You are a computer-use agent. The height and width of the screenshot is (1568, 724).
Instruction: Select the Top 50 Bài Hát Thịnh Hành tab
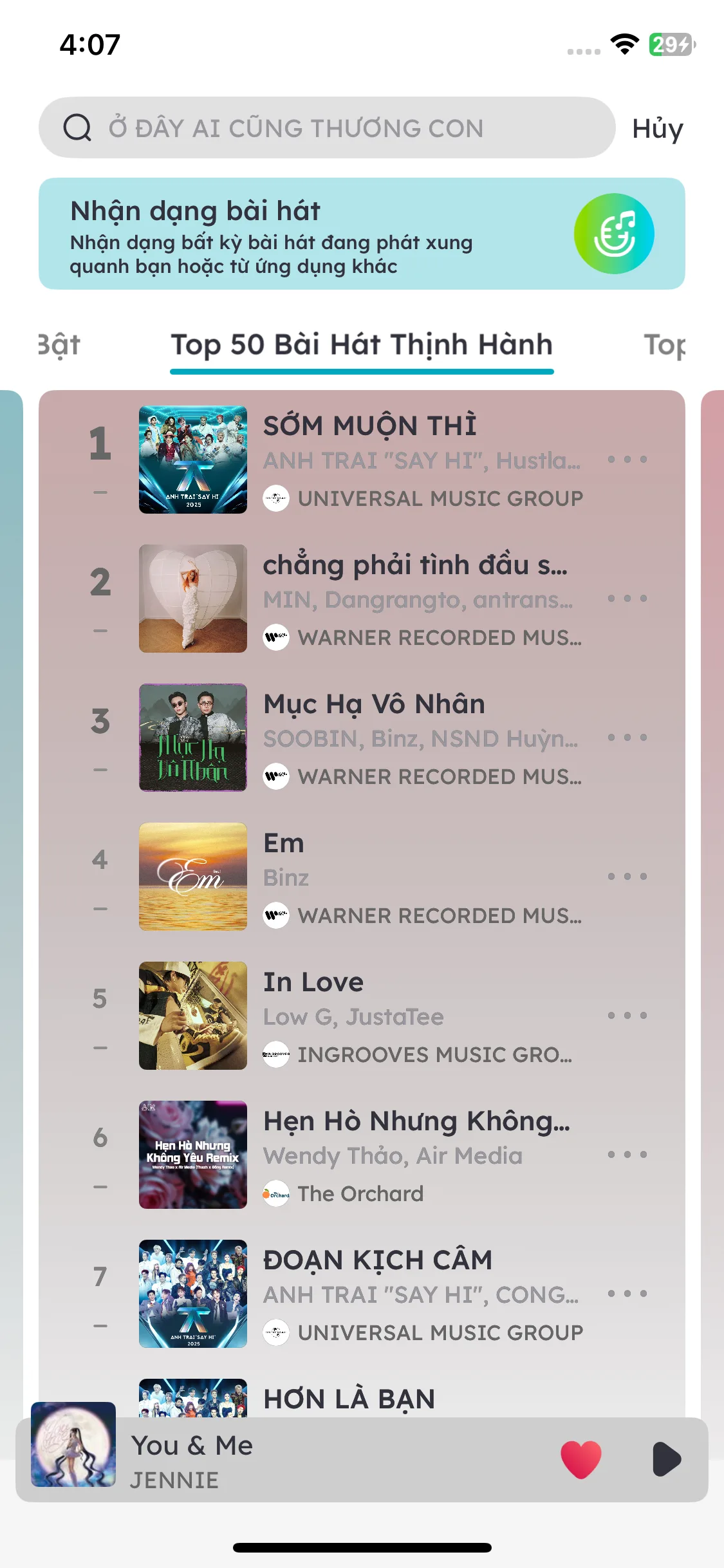click(x=362, y=346)
